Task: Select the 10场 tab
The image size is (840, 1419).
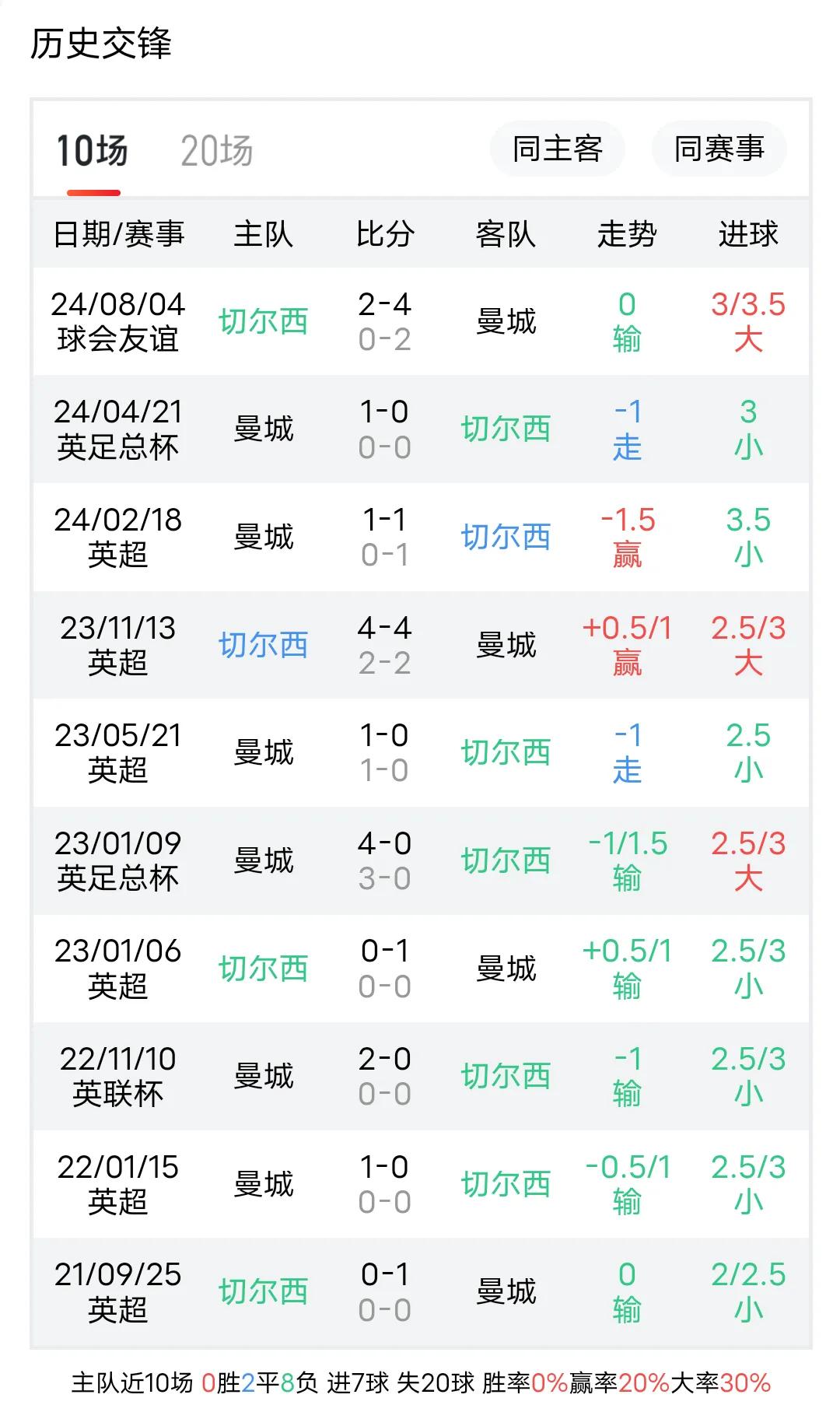Action: pyautogui.click(x=93, y=150)
